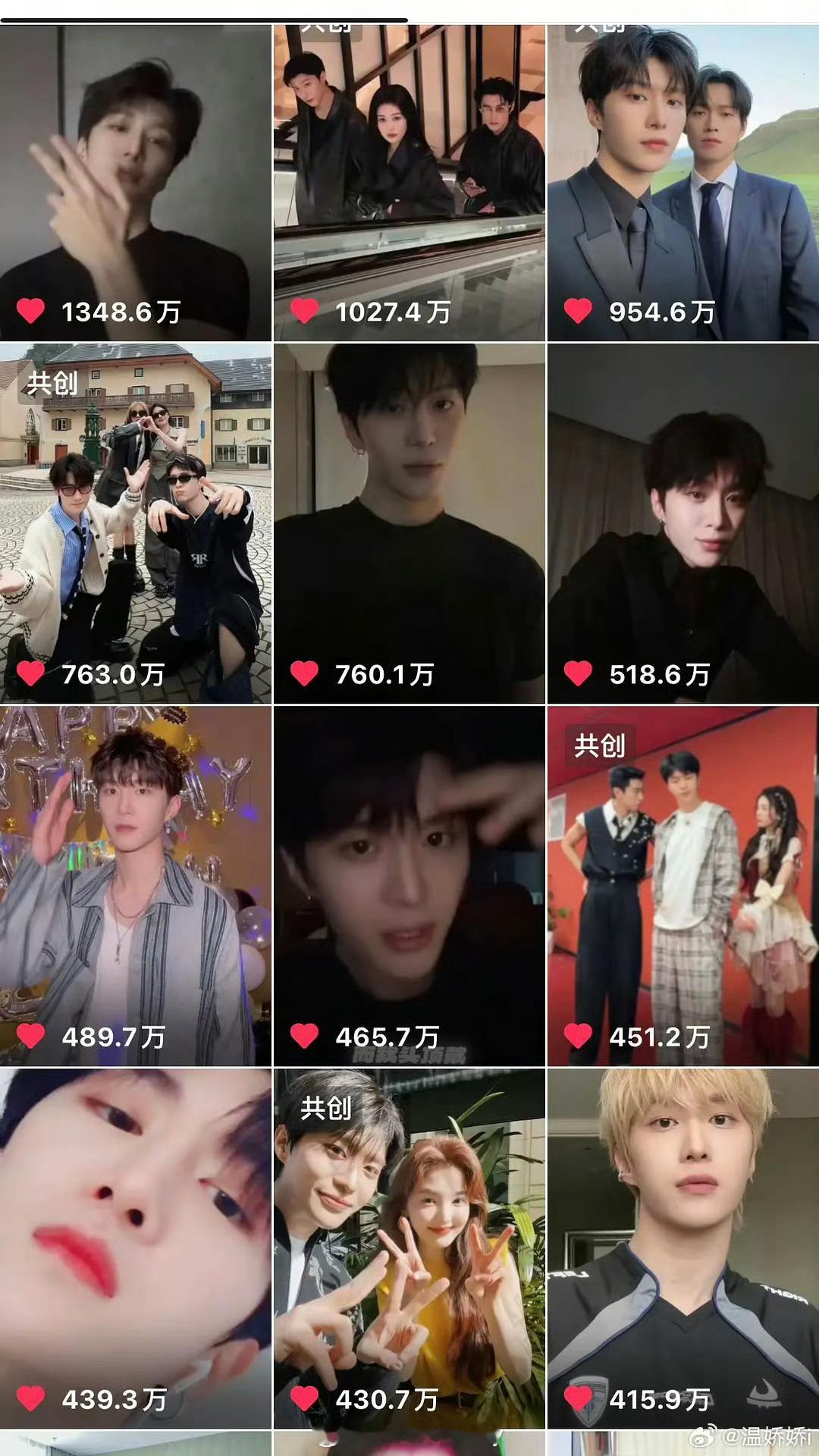Open the video with 760.1万 likes
This screenshot has height=1456, width=819.
409,523
